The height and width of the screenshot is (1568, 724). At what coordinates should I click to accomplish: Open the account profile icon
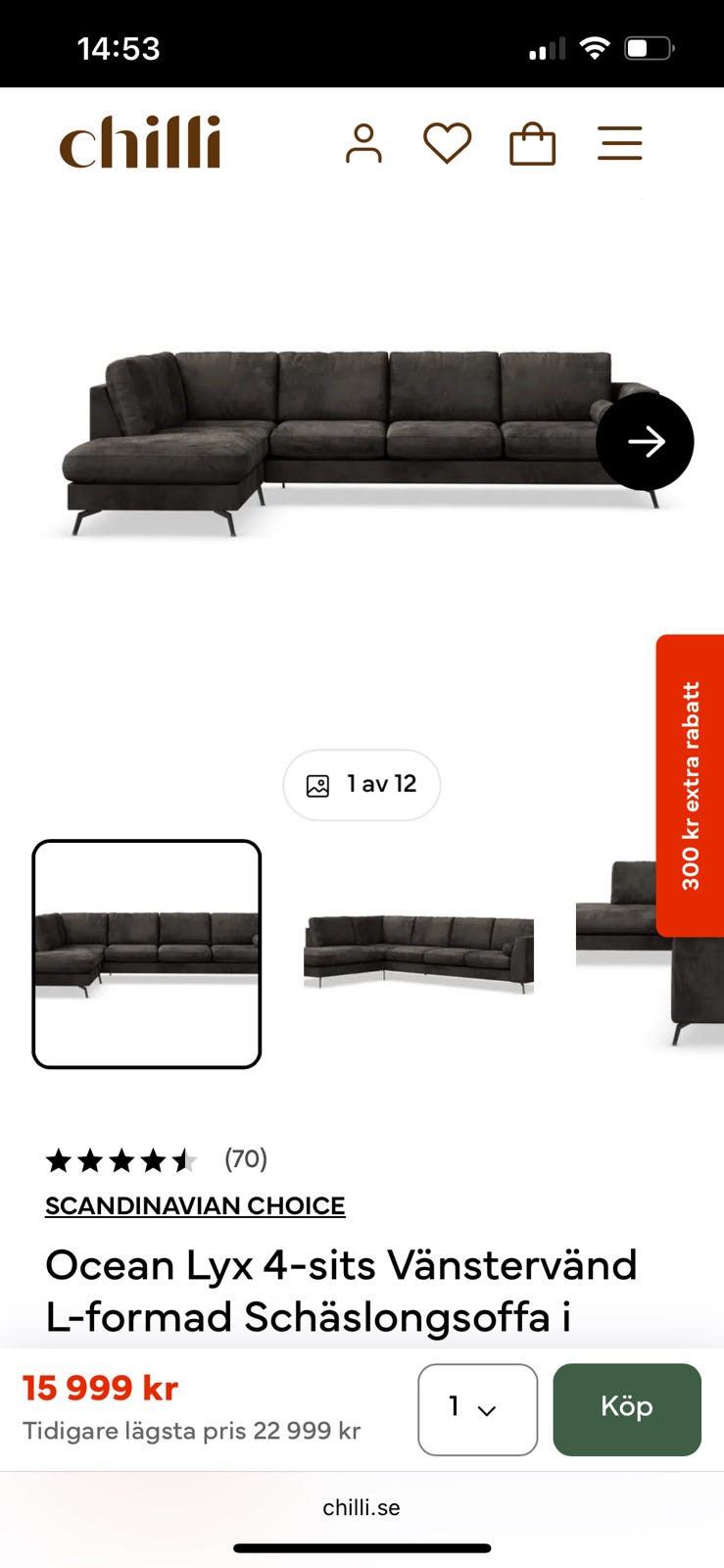tap(363, 144)
